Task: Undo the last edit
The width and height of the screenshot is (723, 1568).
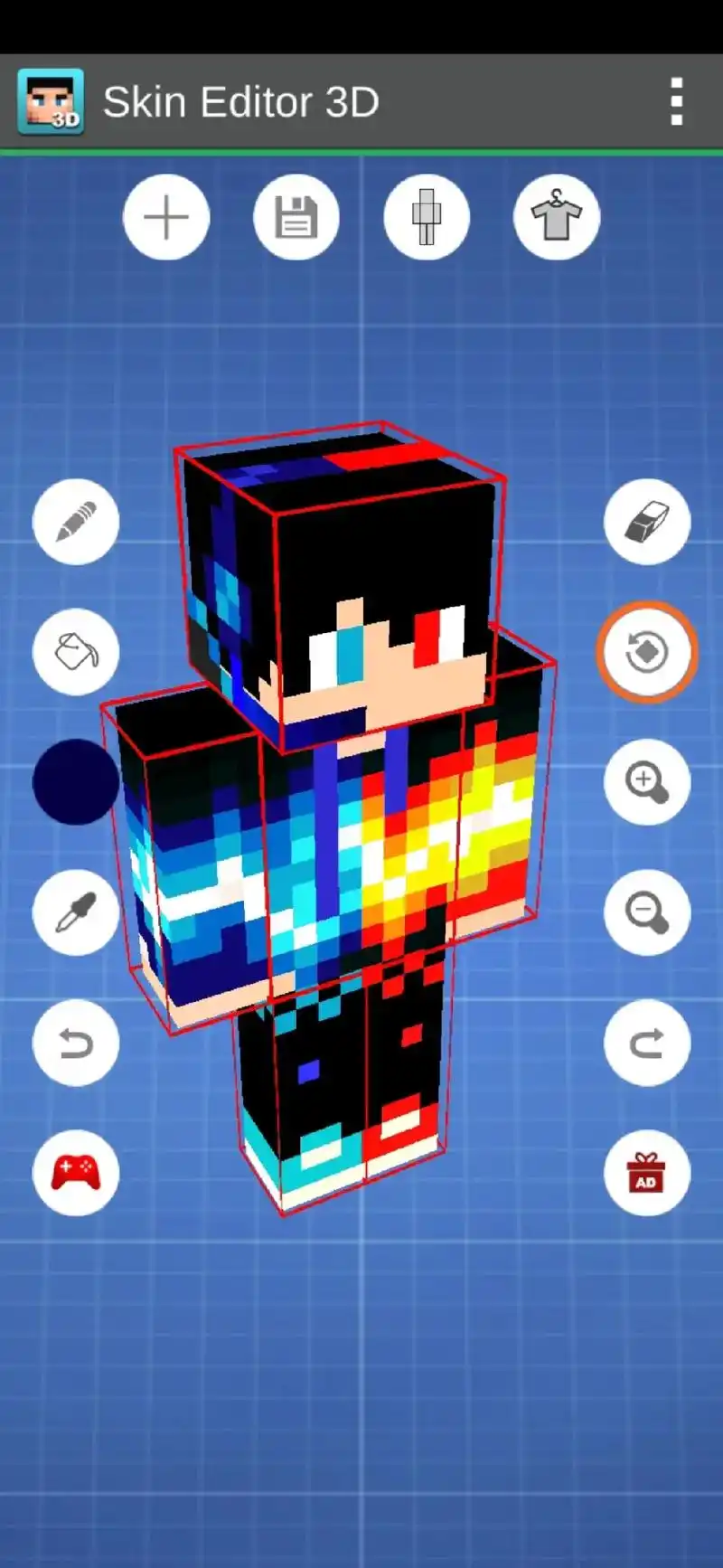Action: (x=76, y=1043)
